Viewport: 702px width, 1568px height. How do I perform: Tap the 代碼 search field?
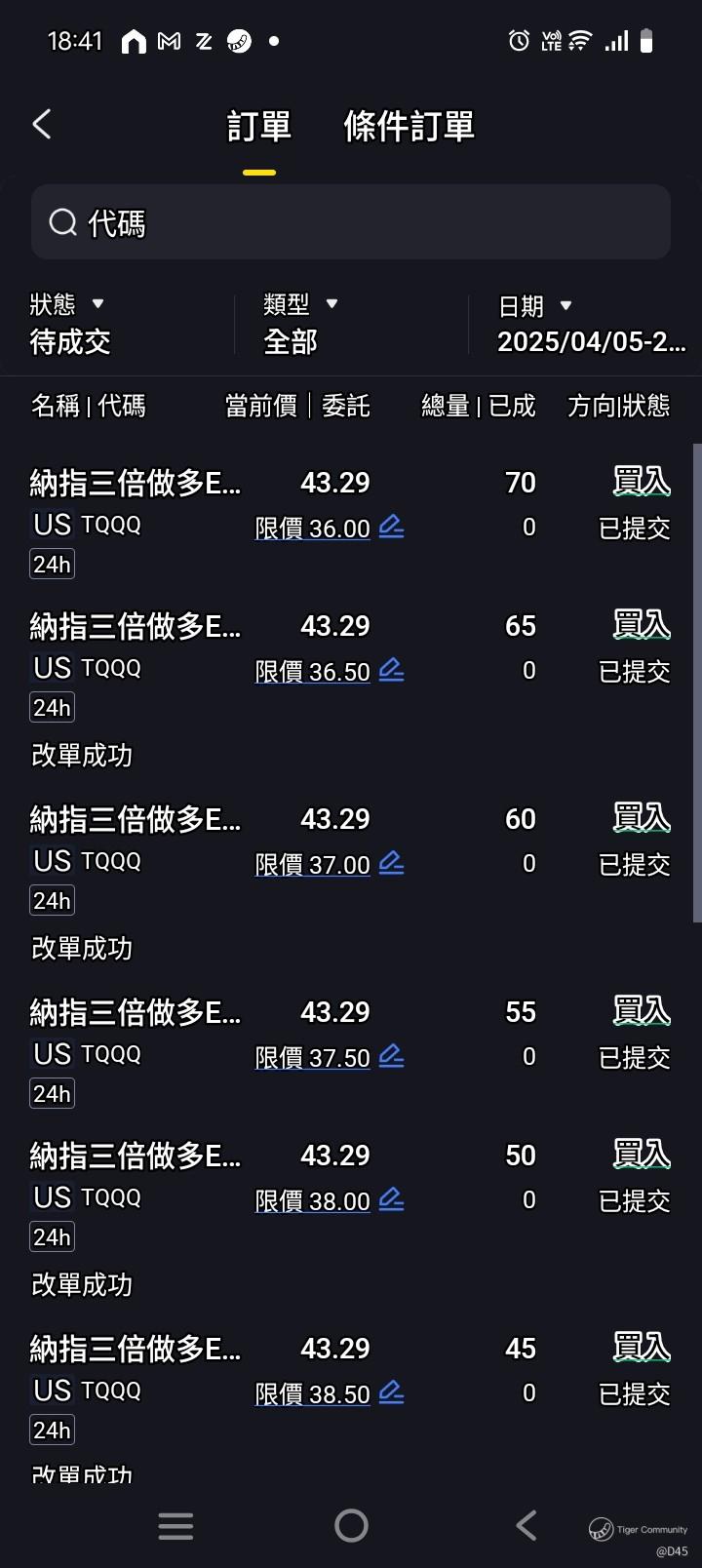click(351, 223)
